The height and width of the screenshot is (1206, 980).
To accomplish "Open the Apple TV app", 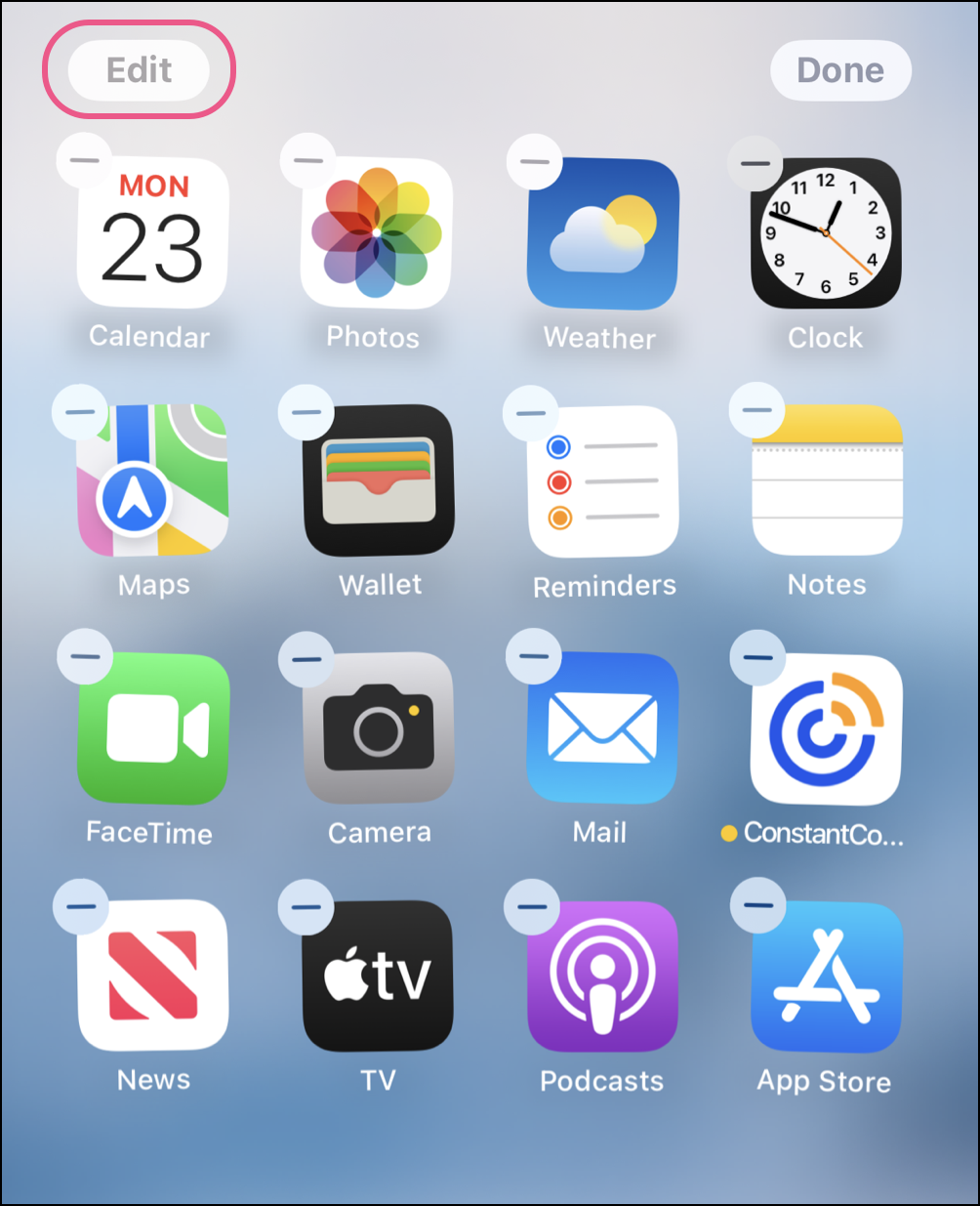I will (x=379, y=975).
